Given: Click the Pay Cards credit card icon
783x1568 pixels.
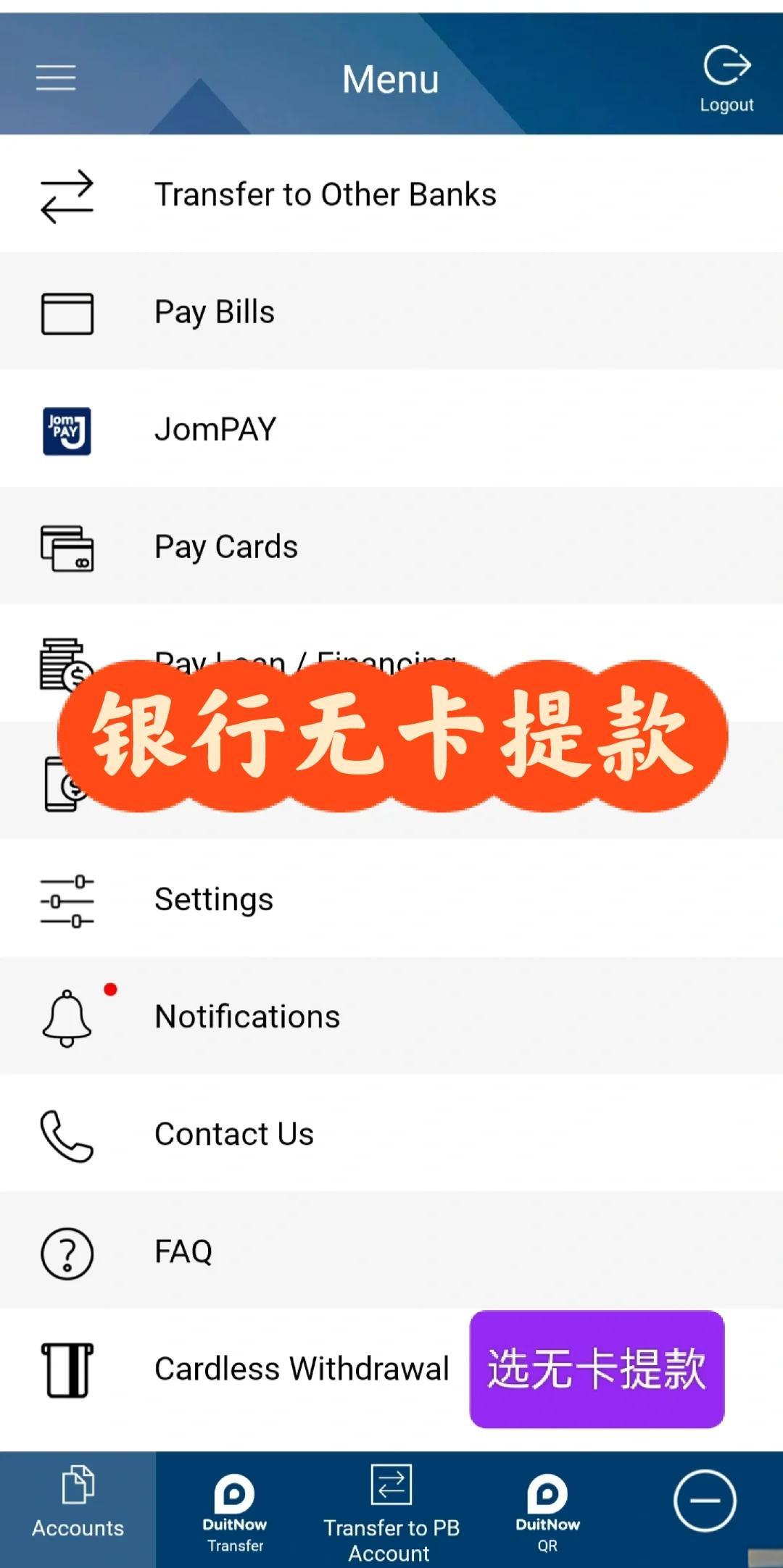Looking at the screenshot, I should (x=66, y=547).
